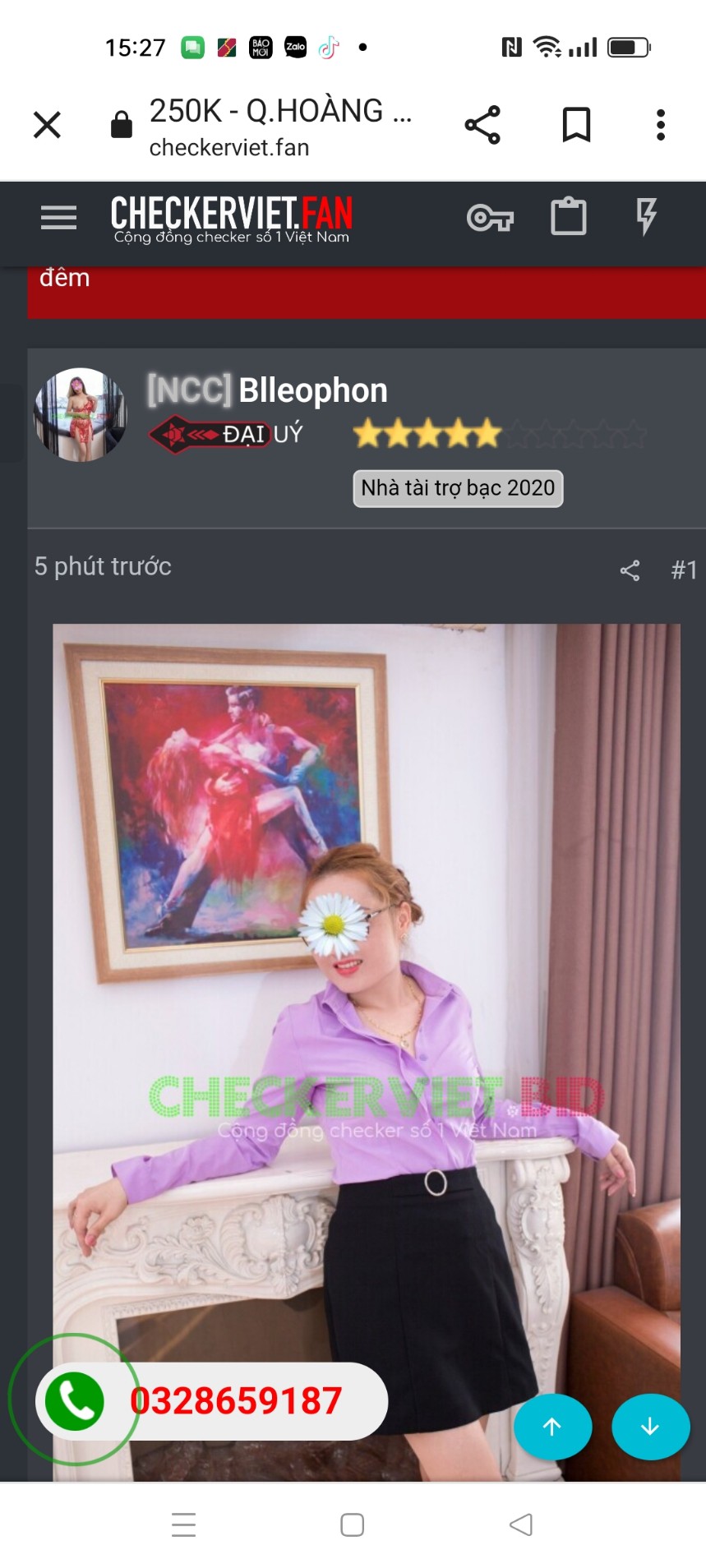
Task: Bookmark this page
Action: click(x=576, y=125)
